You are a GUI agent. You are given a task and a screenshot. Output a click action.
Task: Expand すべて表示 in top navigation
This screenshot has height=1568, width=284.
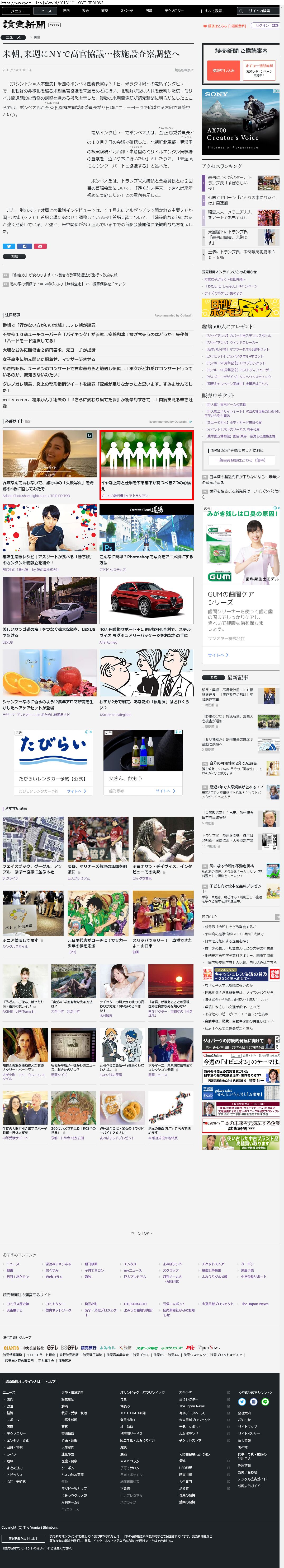pyautogui.click(x=211, y=11)
